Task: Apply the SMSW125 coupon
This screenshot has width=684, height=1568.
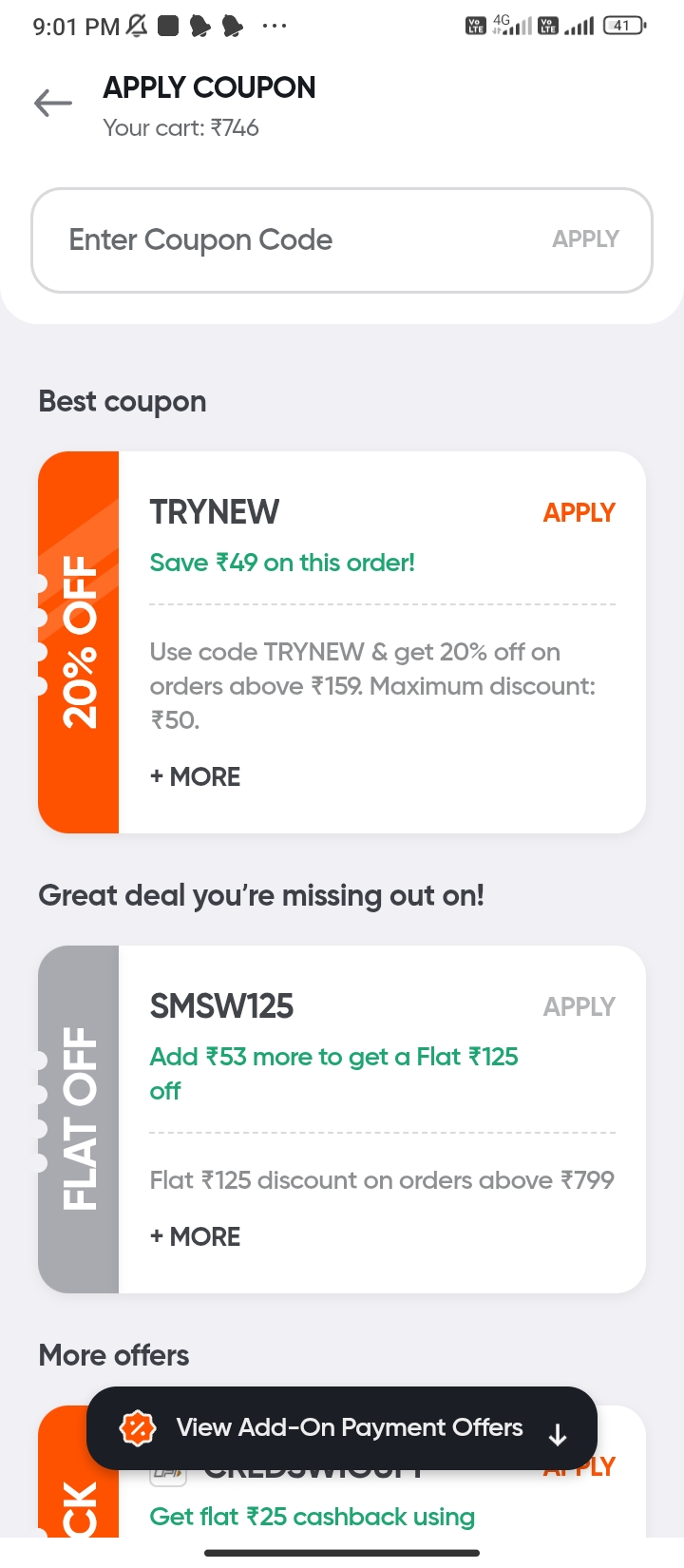Action: click(579, 1006)
